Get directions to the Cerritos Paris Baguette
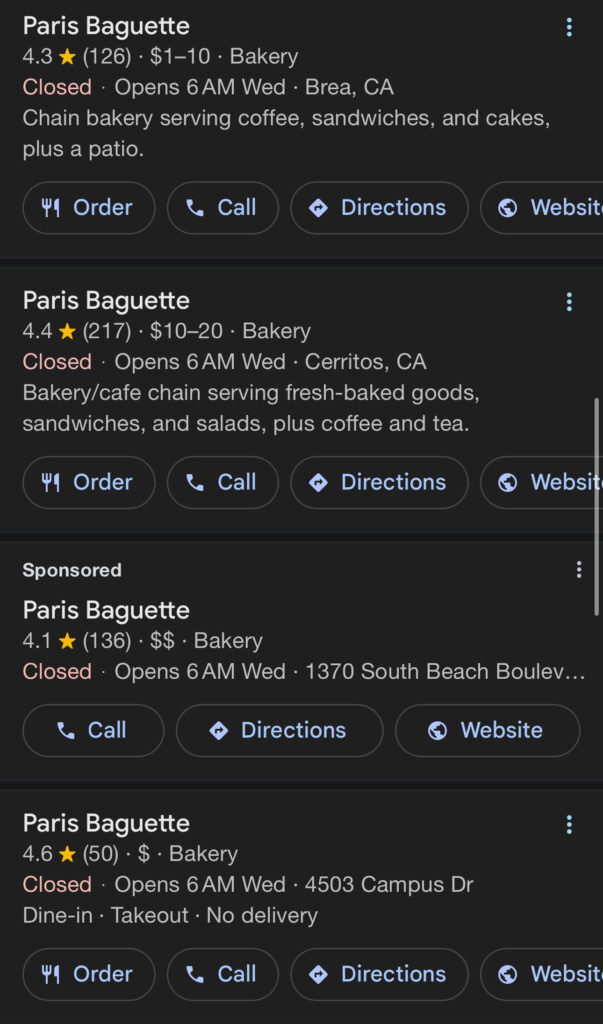Screen dimensions: 603x1024 [380, 483]
